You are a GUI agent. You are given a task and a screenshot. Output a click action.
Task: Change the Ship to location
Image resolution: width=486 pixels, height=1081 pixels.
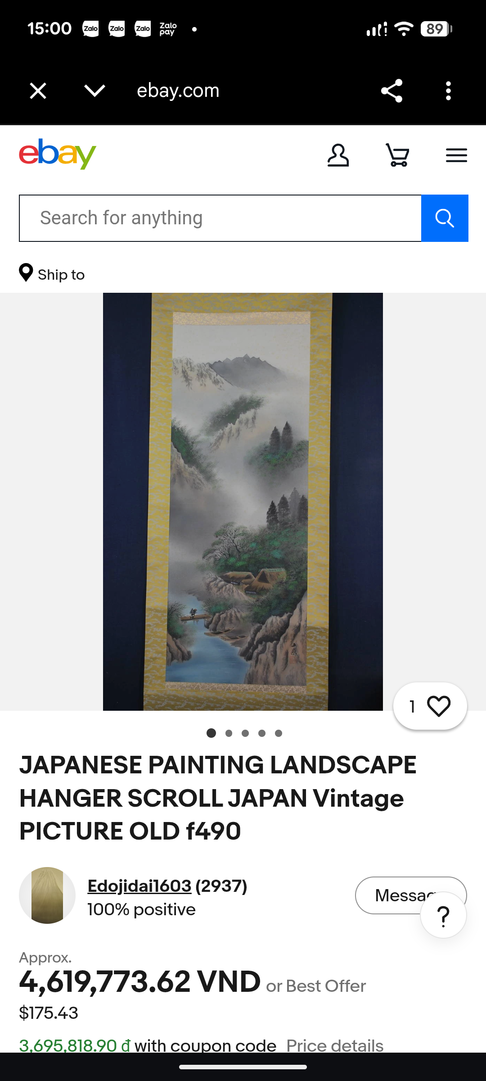click(52, 274)
